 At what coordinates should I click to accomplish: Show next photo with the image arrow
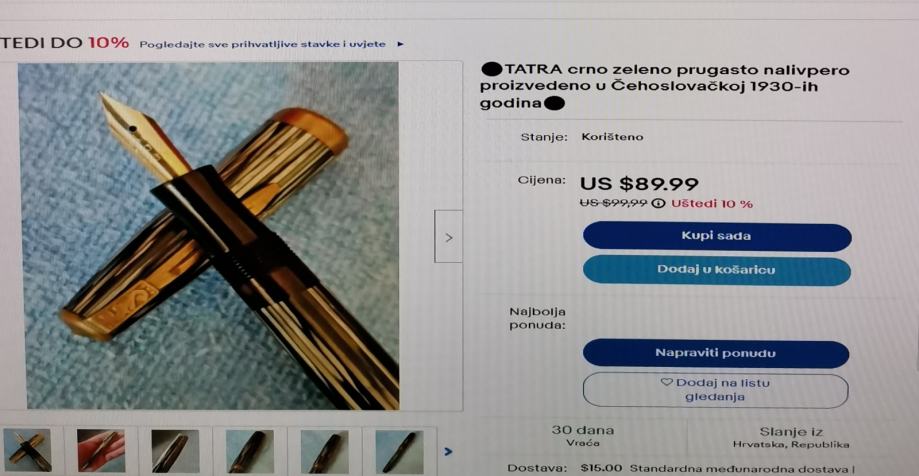[x=449, y=237]
